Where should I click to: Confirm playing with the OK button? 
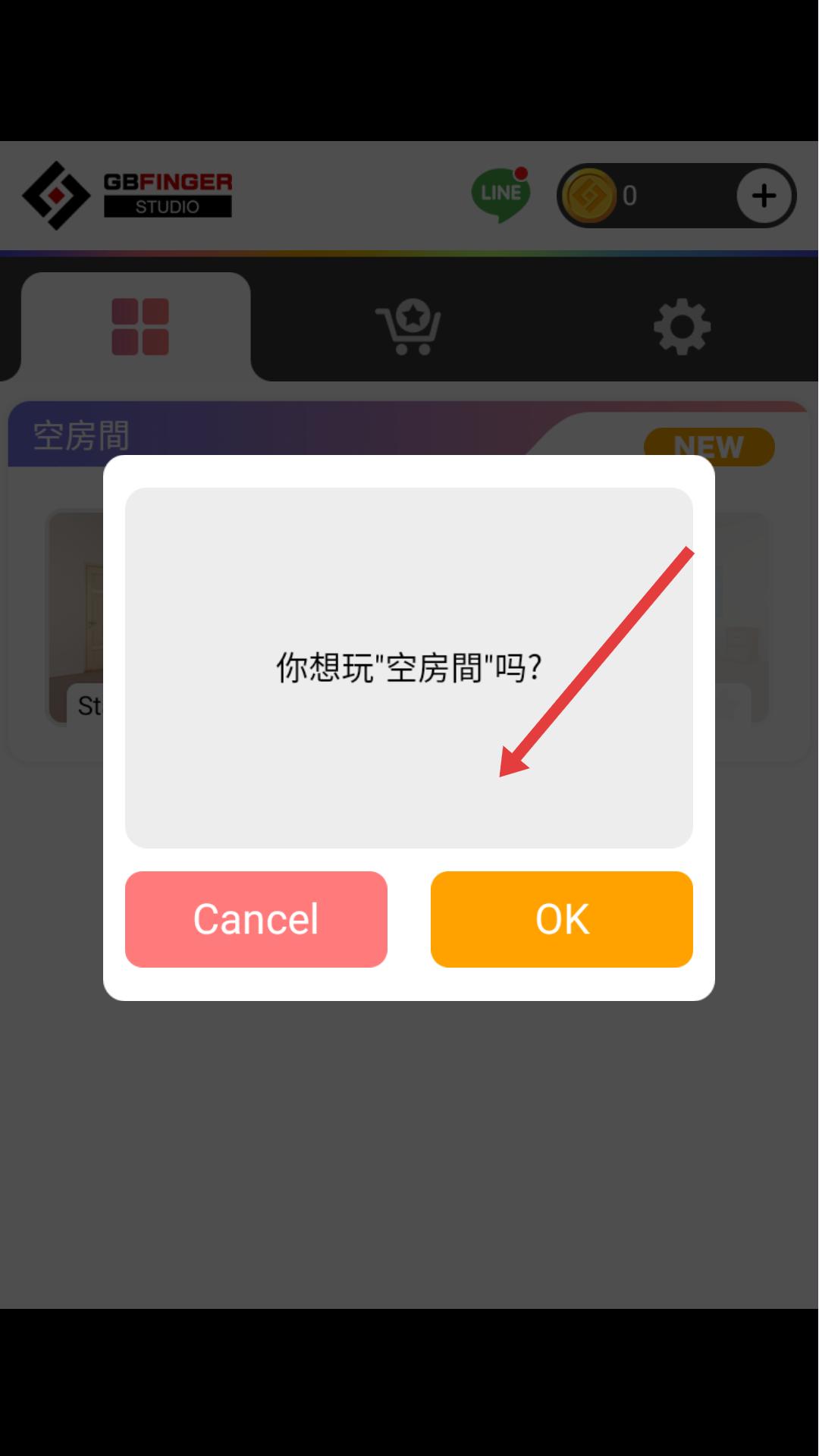(561, 919)
